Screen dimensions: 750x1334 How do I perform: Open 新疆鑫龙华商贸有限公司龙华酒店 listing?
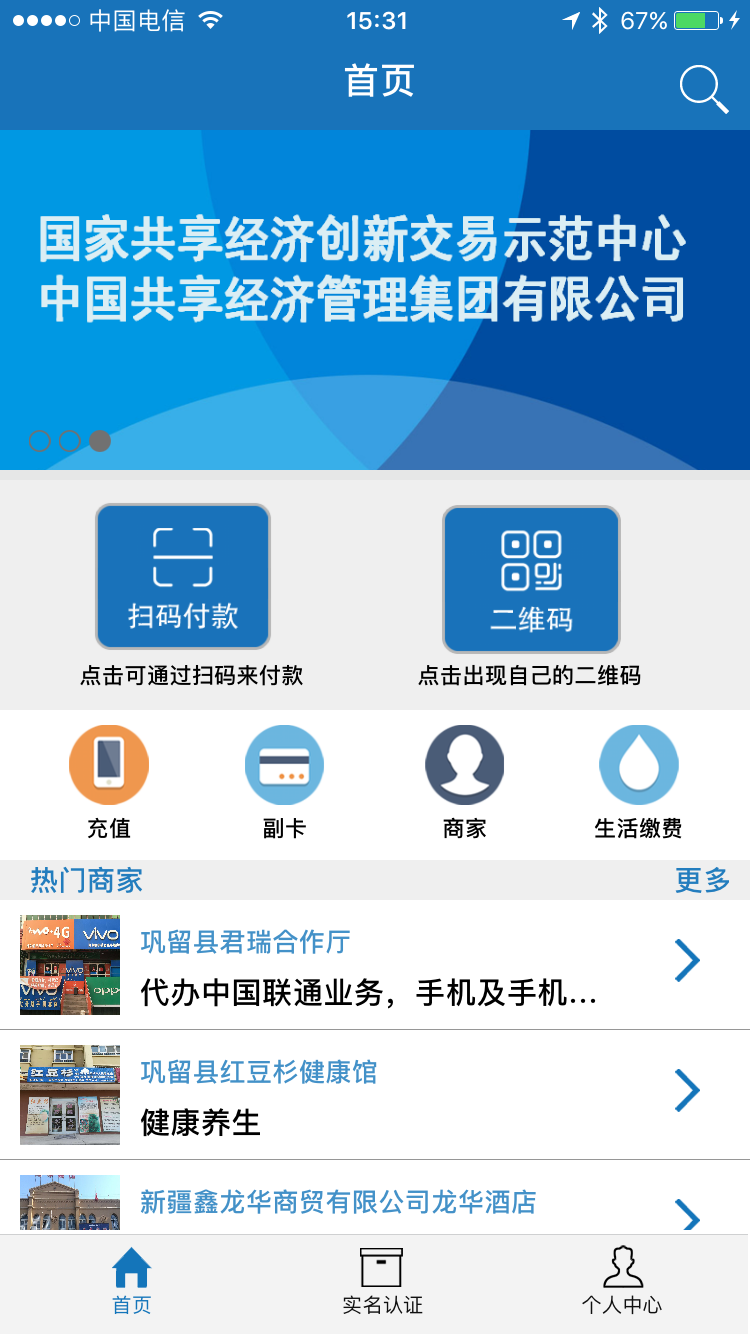[375, 1202]
